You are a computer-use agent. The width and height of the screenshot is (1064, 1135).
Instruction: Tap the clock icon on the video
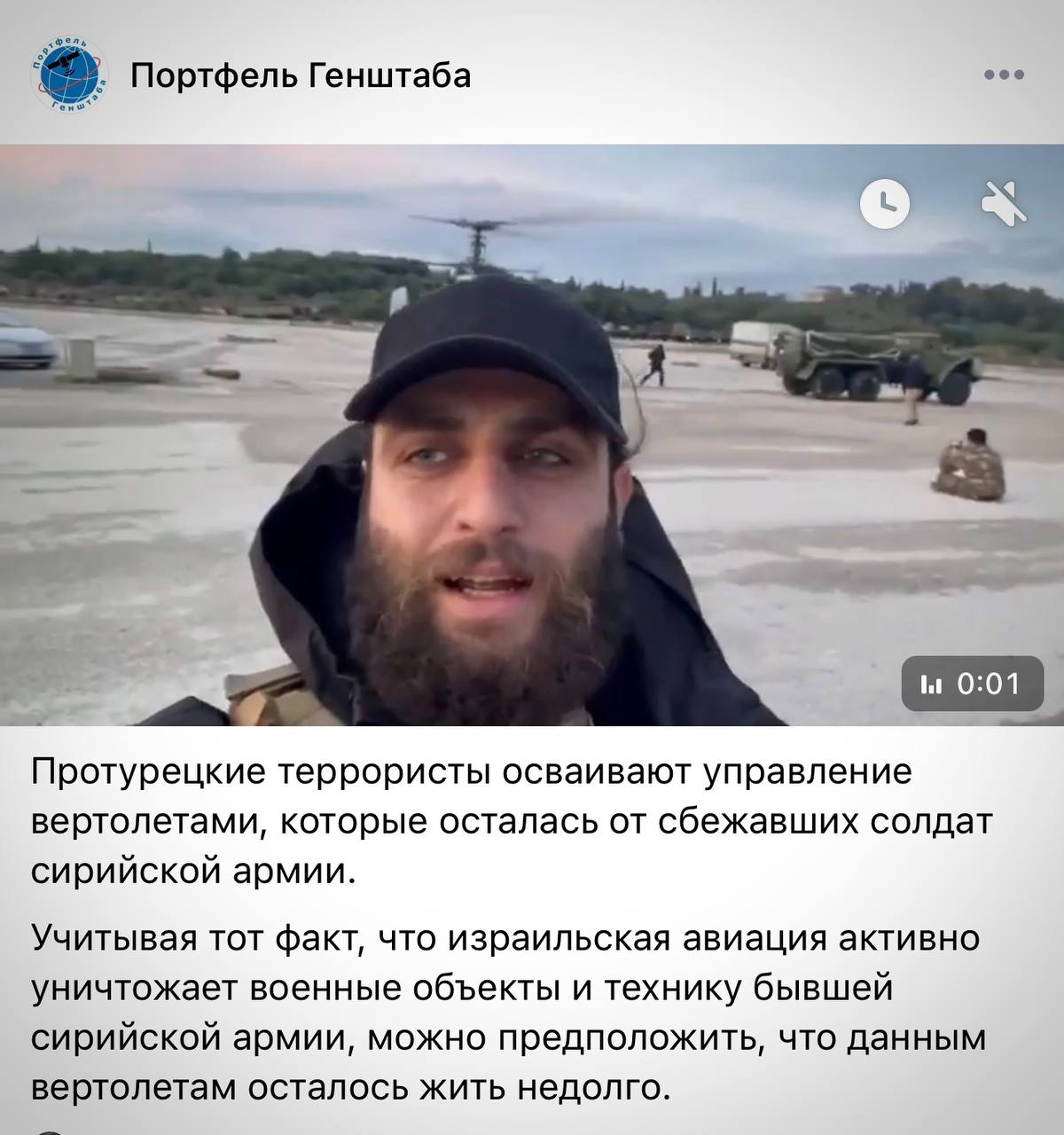[x=885, y=204]
